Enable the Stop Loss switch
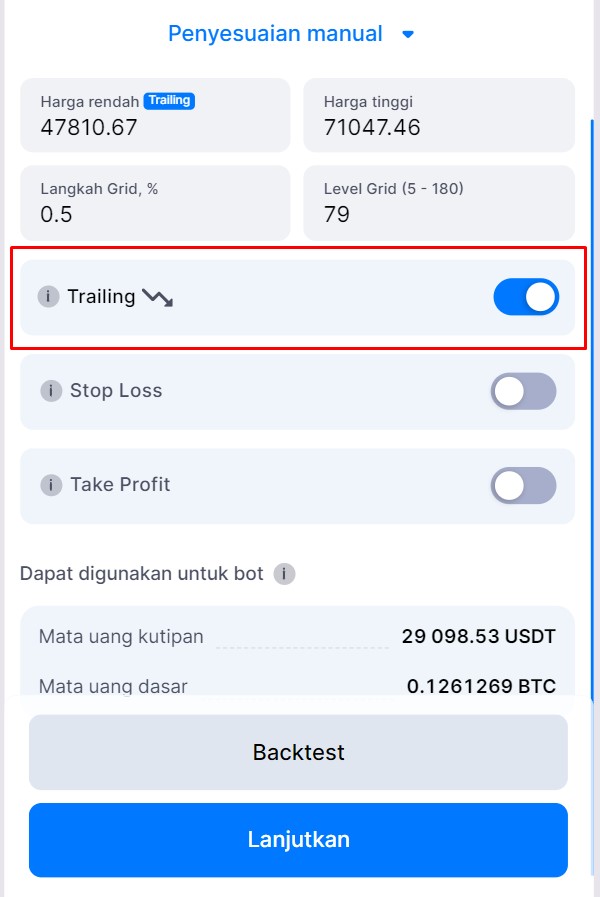 [x=523, y=391]
